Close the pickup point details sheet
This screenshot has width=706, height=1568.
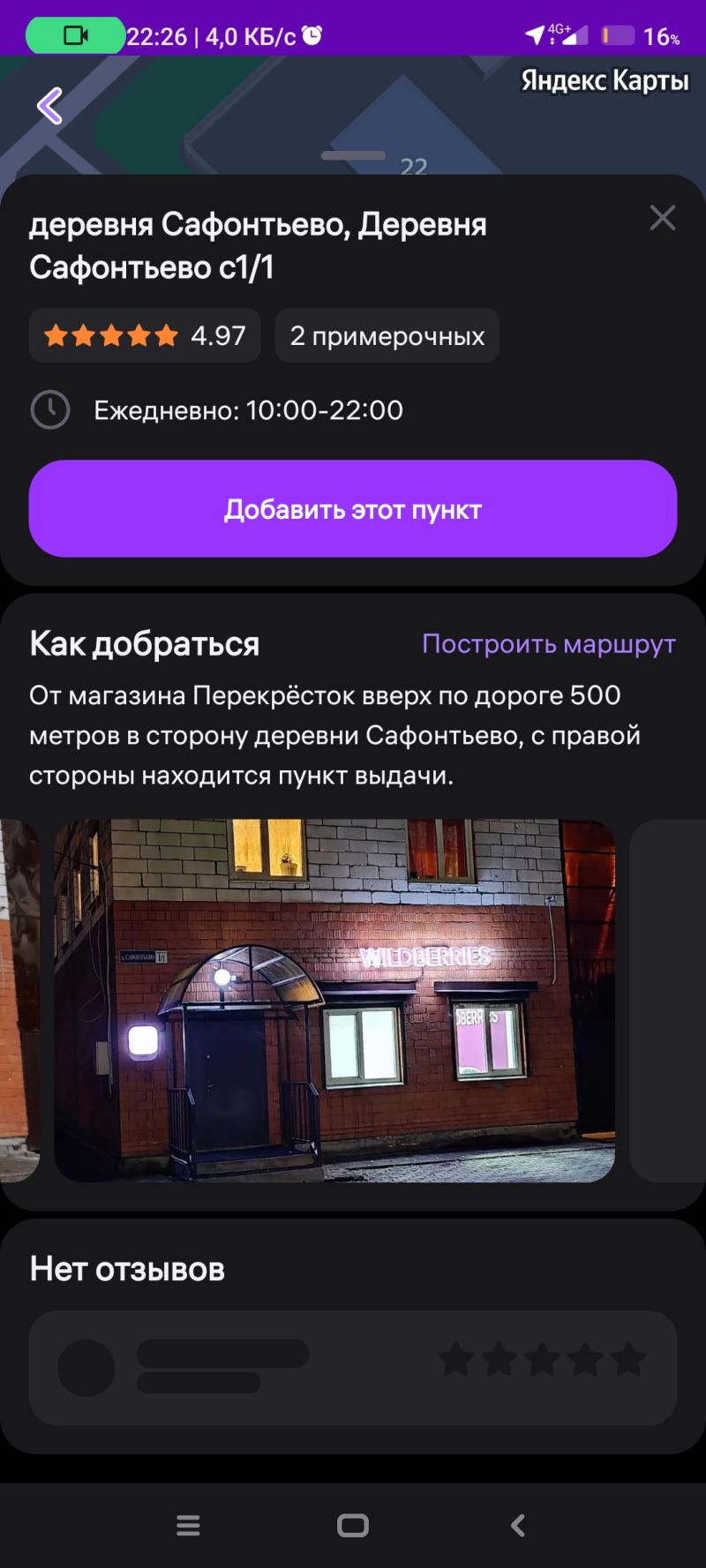coord(662,218)
